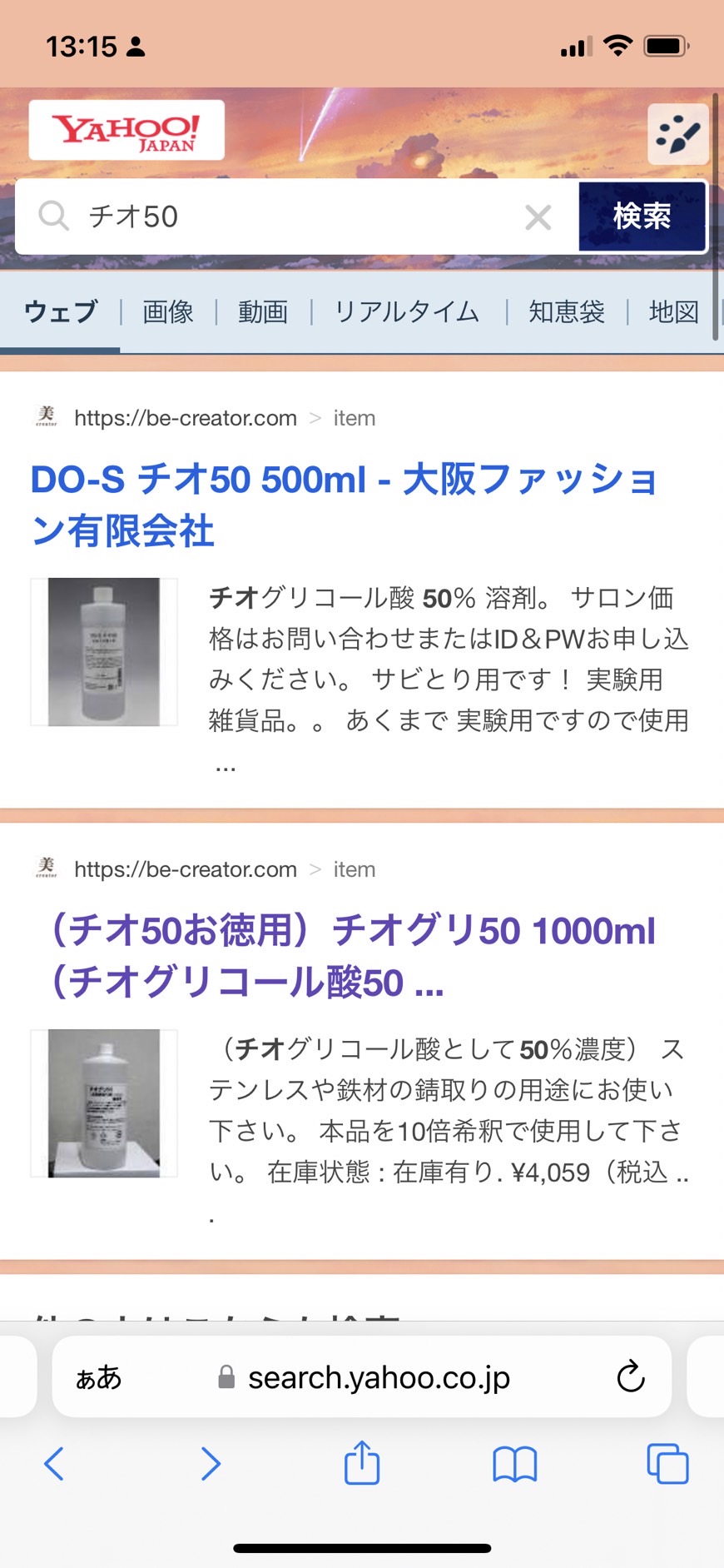Show all open tabs
The image size is (724, 1568).
pos(667,1463)
